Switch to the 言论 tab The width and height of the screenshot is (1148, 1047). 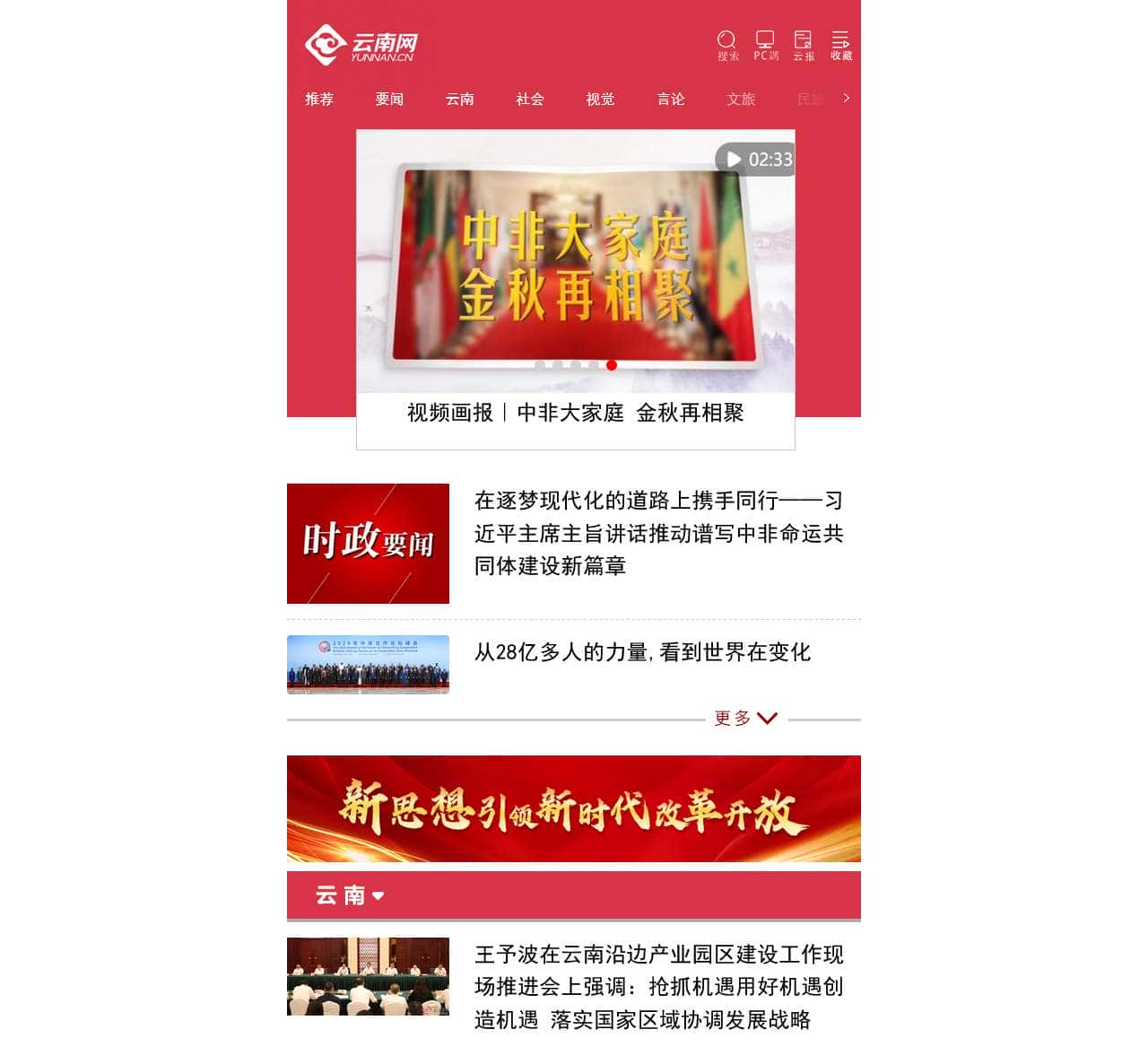click(x=671, y=99)
